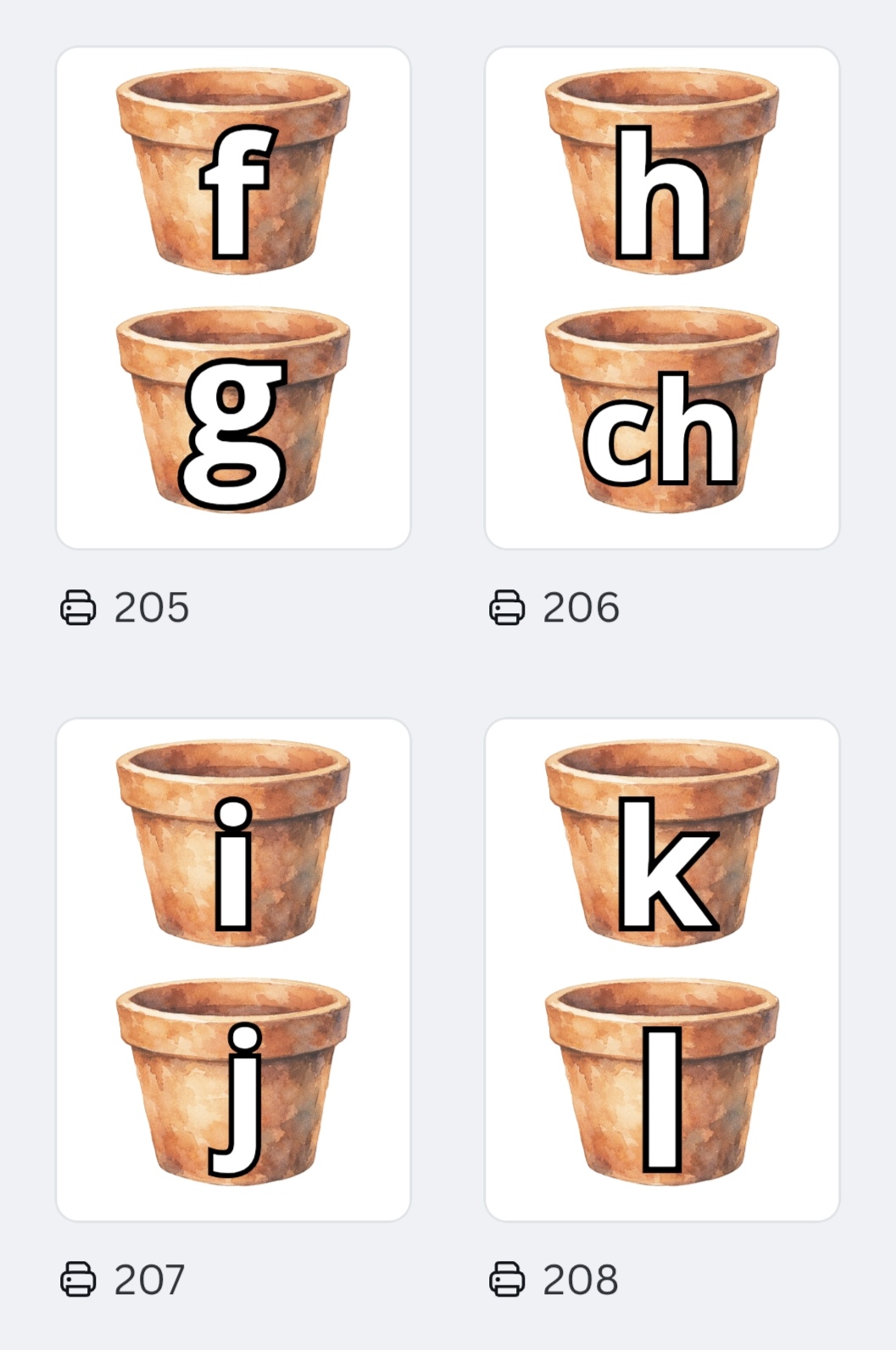The height and width of the screenshot is (1350, 896).
Task: Open the flower pot card with i and j
Action: click(233, 969)
